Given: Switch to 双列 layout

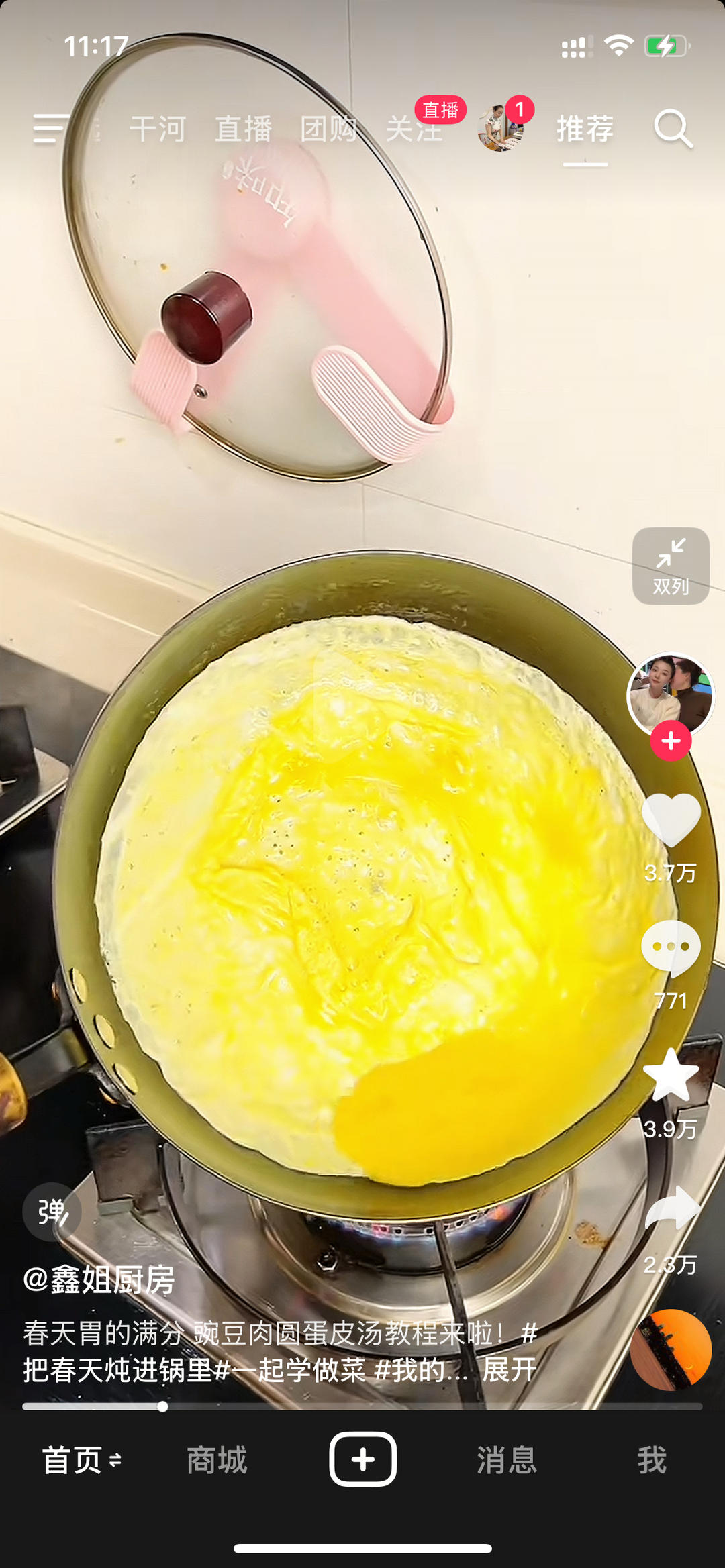Looking at the screenshot, I should tap(671, 566).
